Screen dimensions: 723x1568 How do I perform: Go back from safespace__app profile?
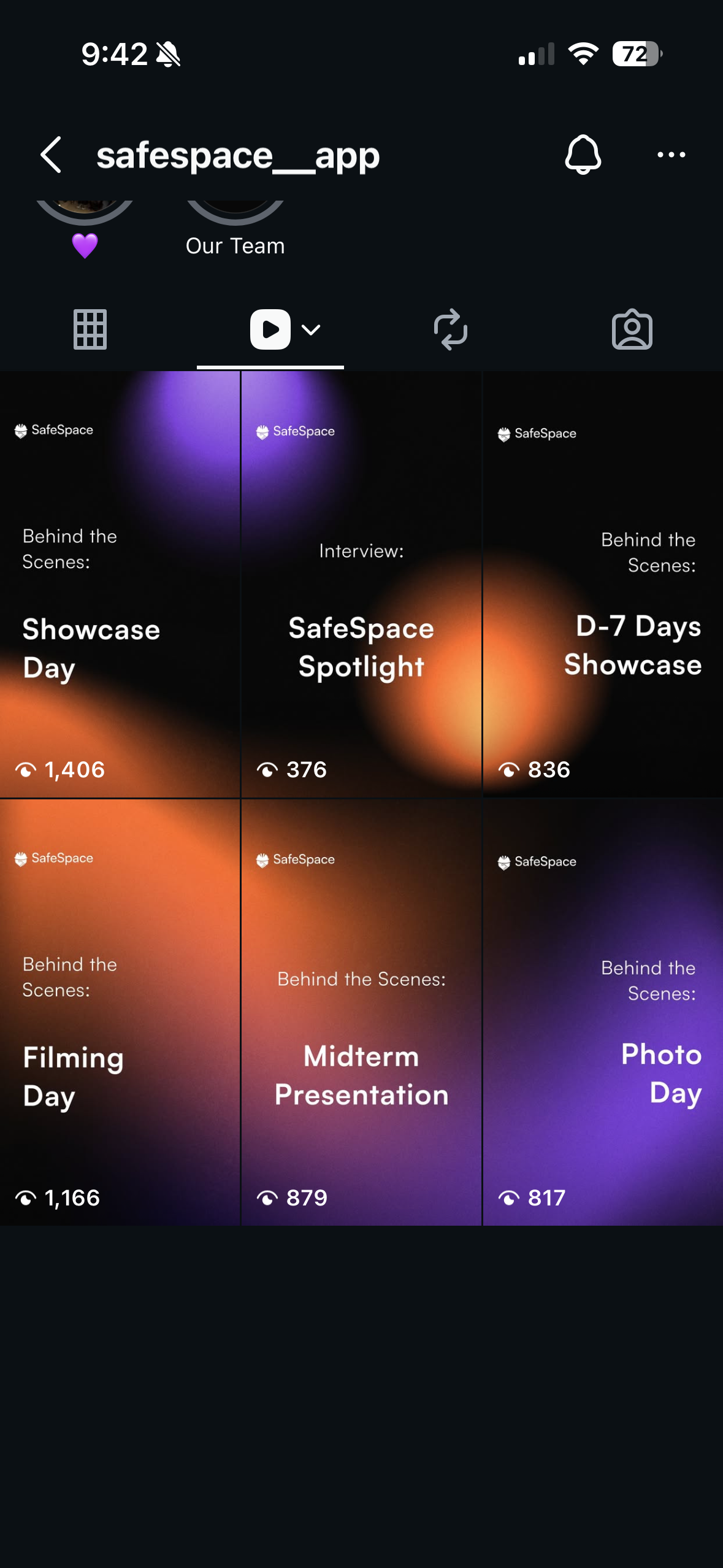click(x=51, y=155)
